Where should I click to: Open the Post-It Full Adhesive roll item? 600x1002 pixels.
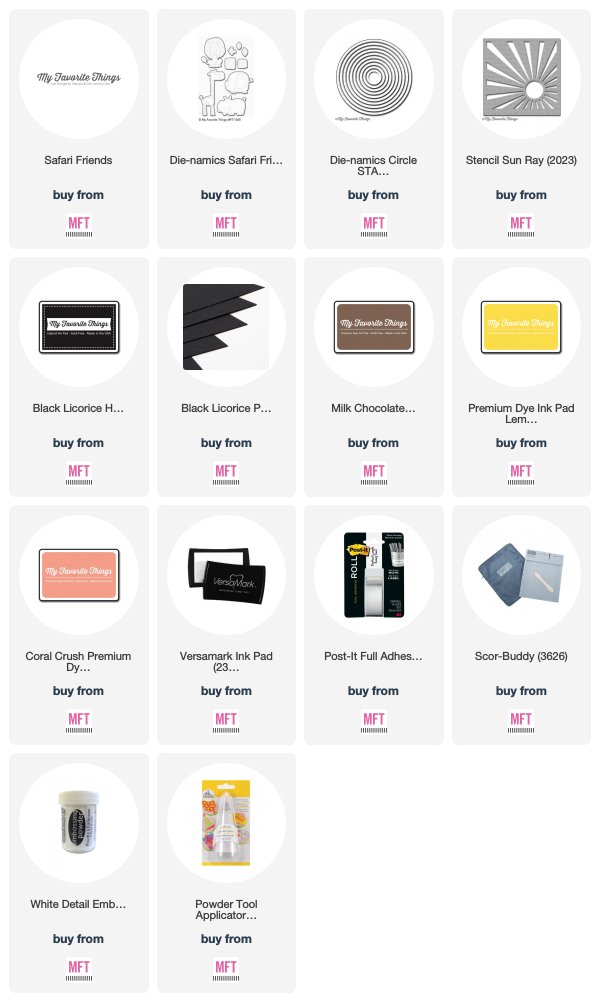coord(373,656)
